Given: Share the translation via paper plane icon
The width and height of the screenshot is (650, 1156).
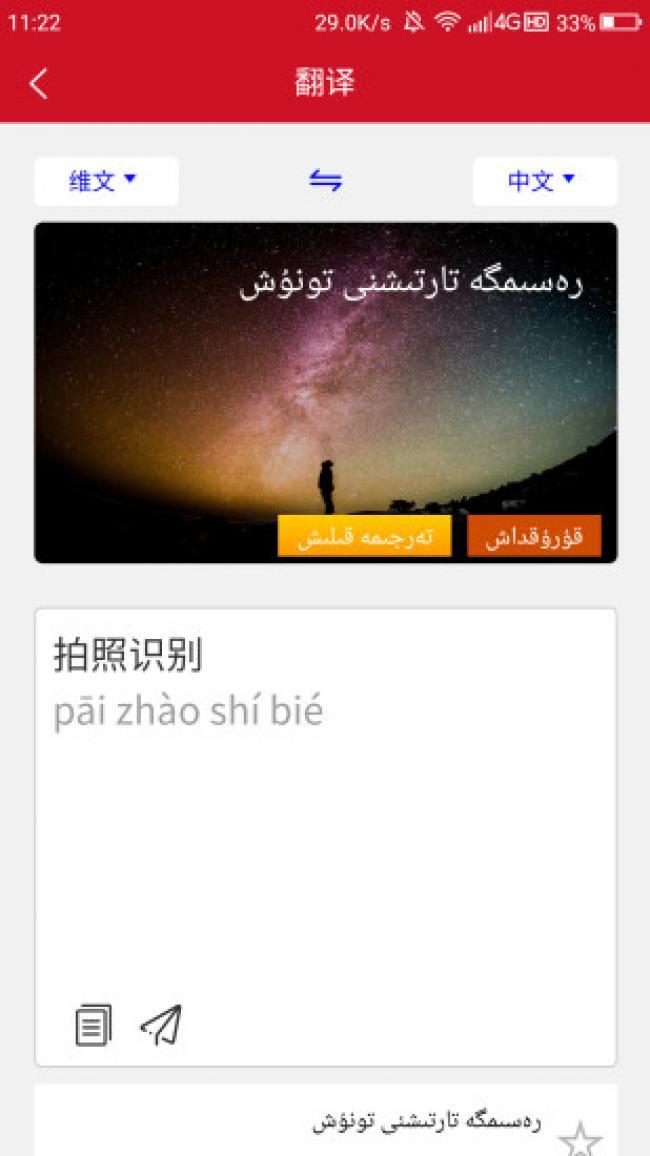Looking at the screenshot, I should click(x=161, y=1025).
